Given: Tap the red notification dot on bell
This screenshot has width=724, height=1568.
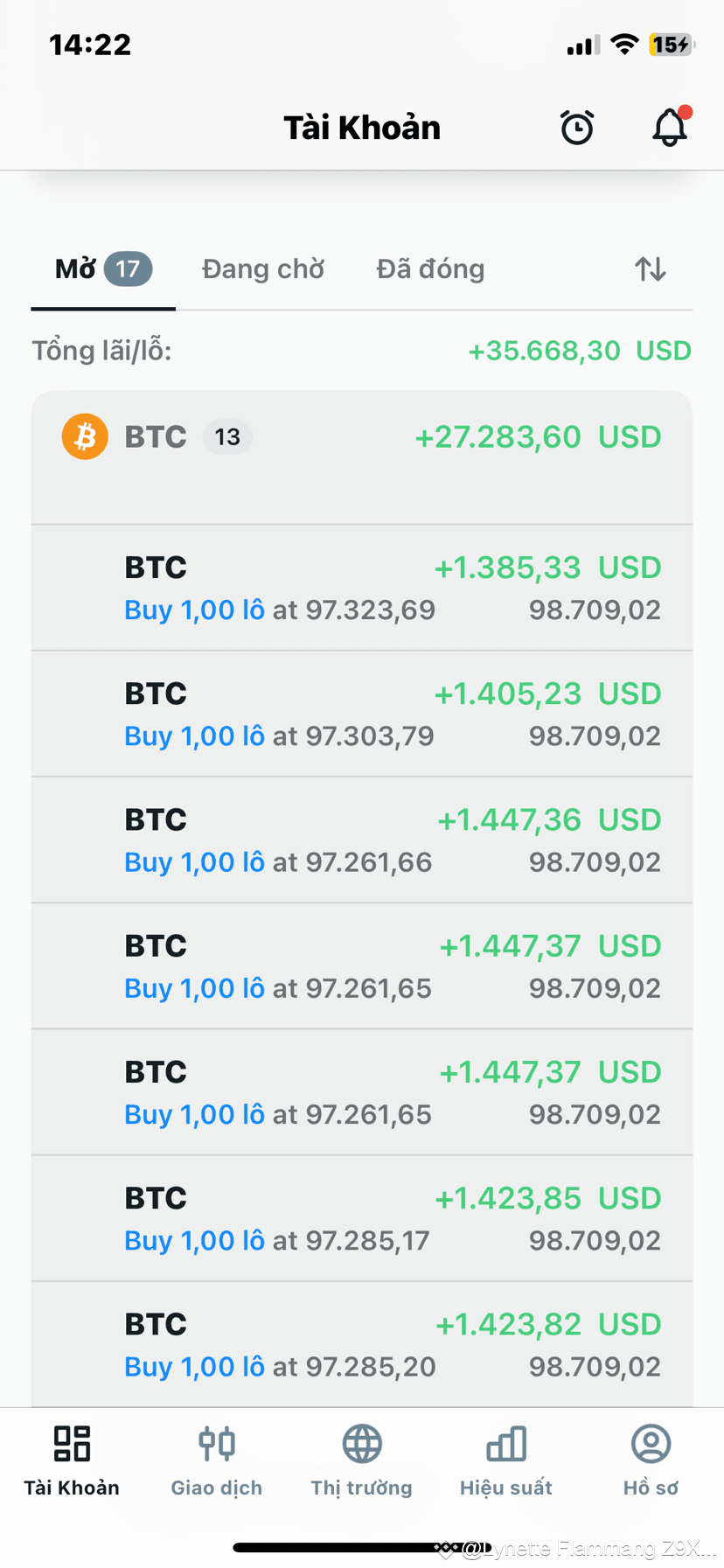Looking at the screenshot, I should point(686,111).
